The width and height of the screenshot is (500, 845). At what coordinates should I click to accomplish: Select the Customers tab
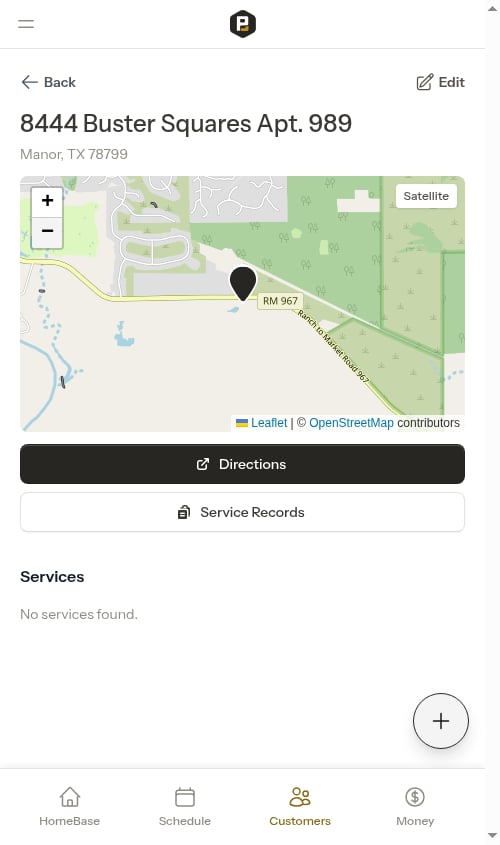pyautogui.click(x=300, y=806)
